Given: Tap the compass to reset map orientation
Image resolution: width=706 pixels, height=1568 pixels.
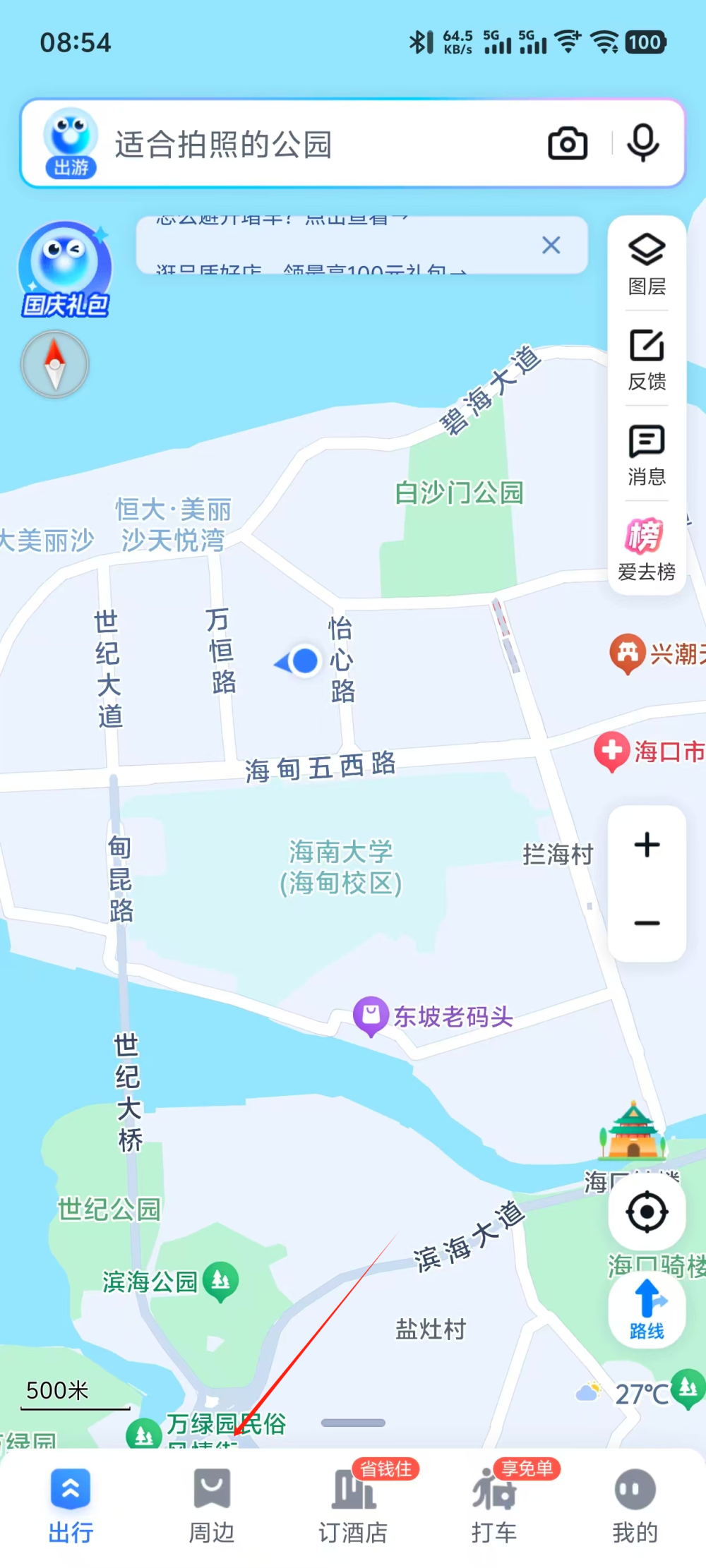Looking at the screenshot, I should pyautogui.click(x=54, y=364).
